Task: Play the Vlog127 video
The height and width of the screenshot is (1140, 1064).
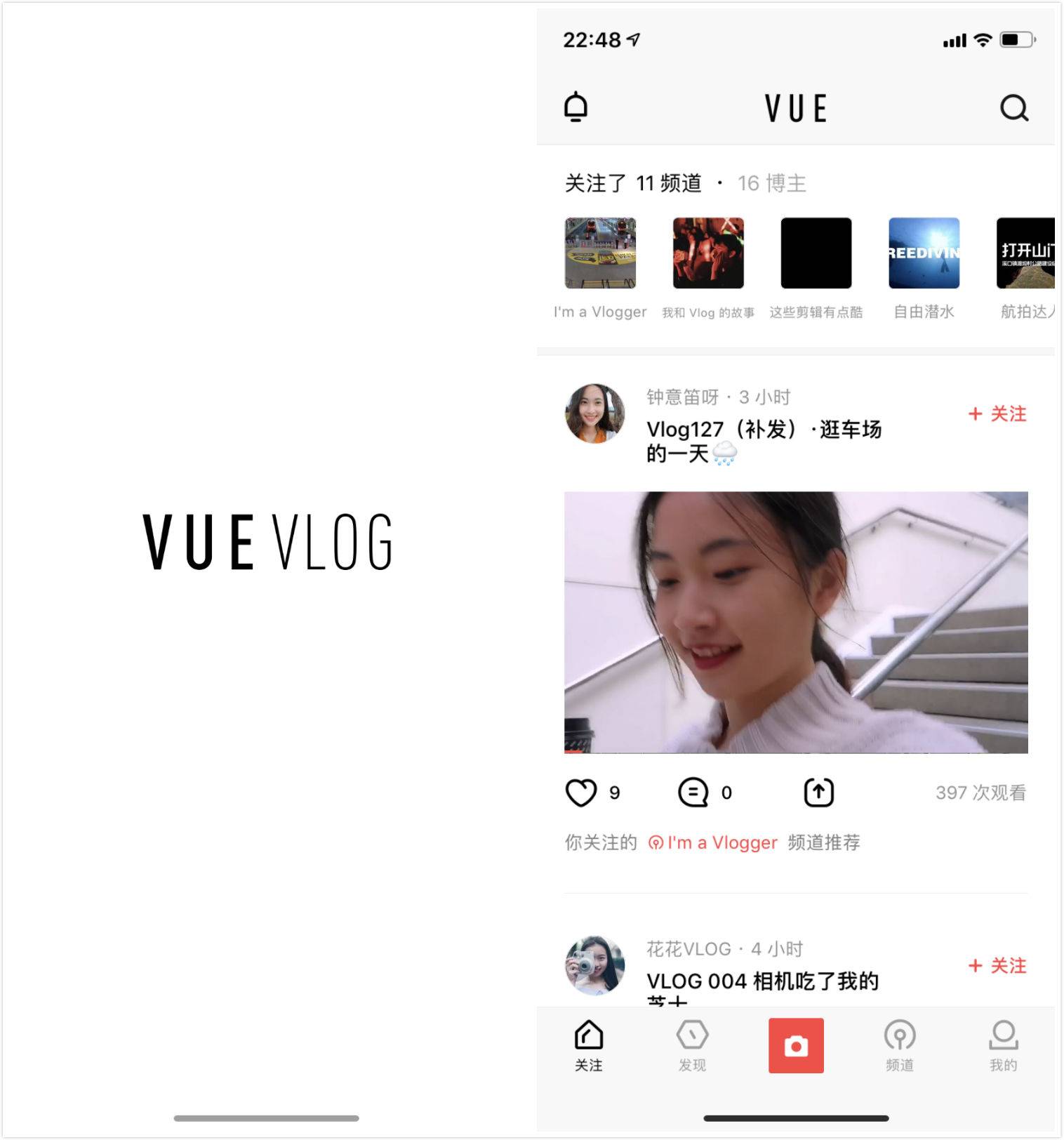Action: click(796, 622)
